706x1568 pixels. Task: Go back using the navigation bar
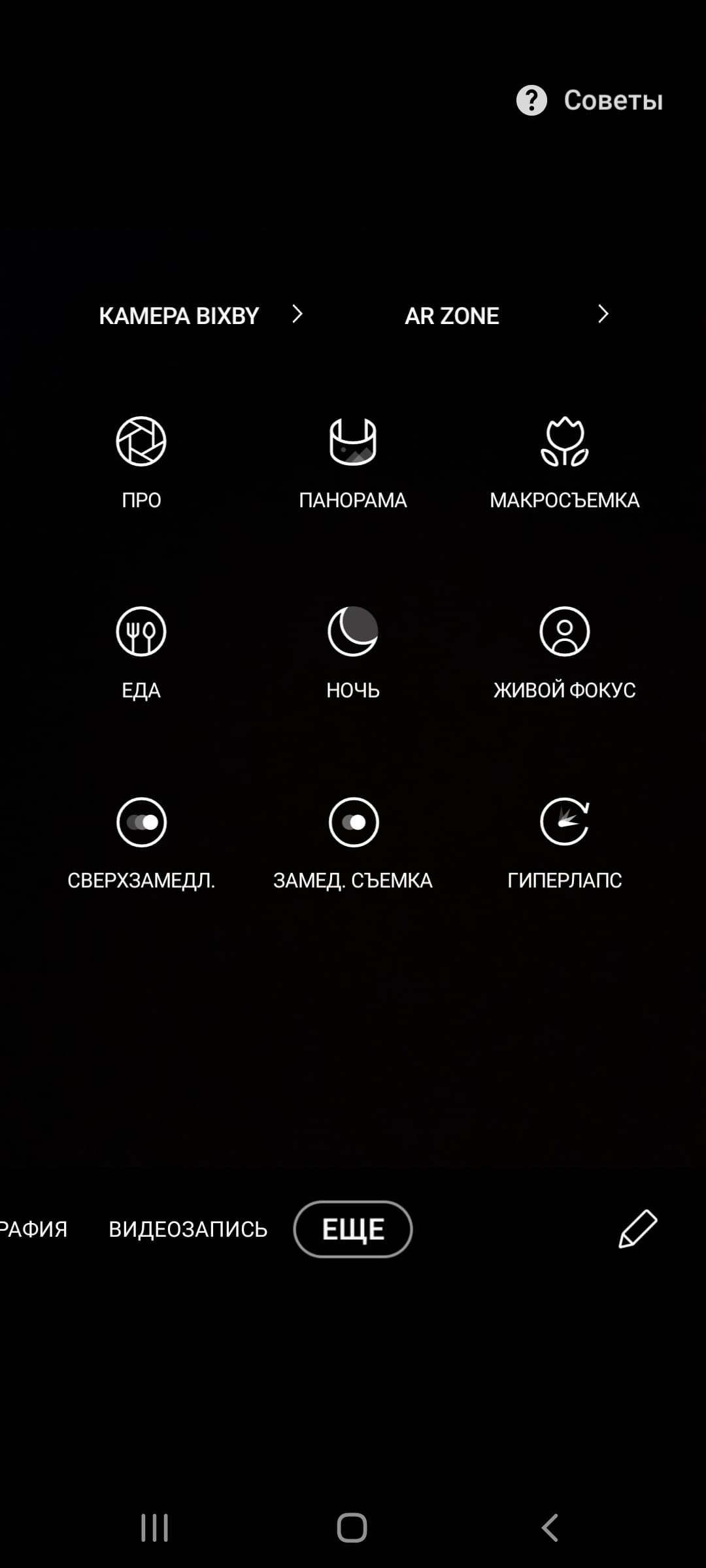click(x=550, y=1527)
